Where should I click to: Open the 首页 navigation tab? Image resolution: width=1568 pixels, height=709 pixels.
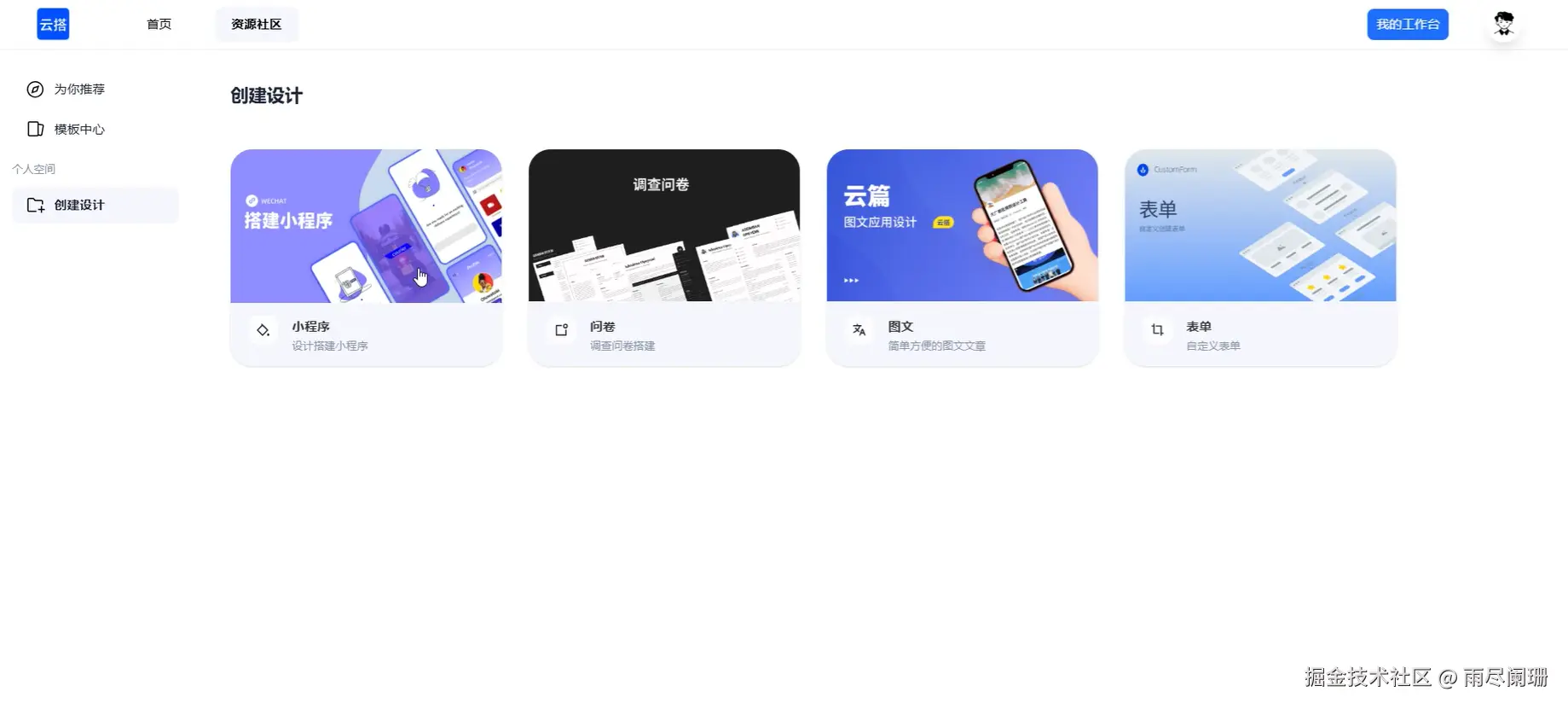[x=159, y=24]
